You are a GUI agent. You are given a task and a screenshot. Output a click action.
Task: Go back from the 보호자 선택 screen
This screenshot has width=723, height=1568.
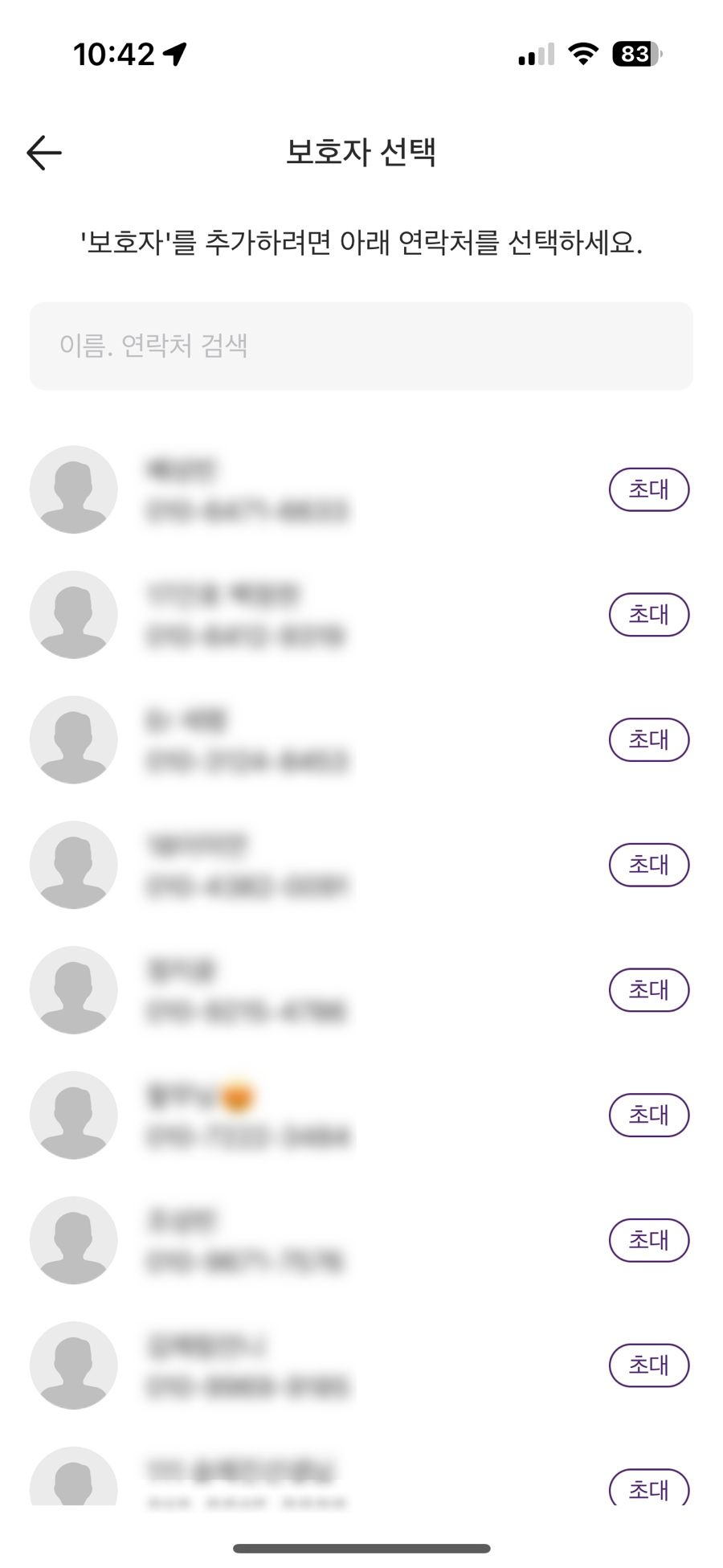click(x=44, y=153)
